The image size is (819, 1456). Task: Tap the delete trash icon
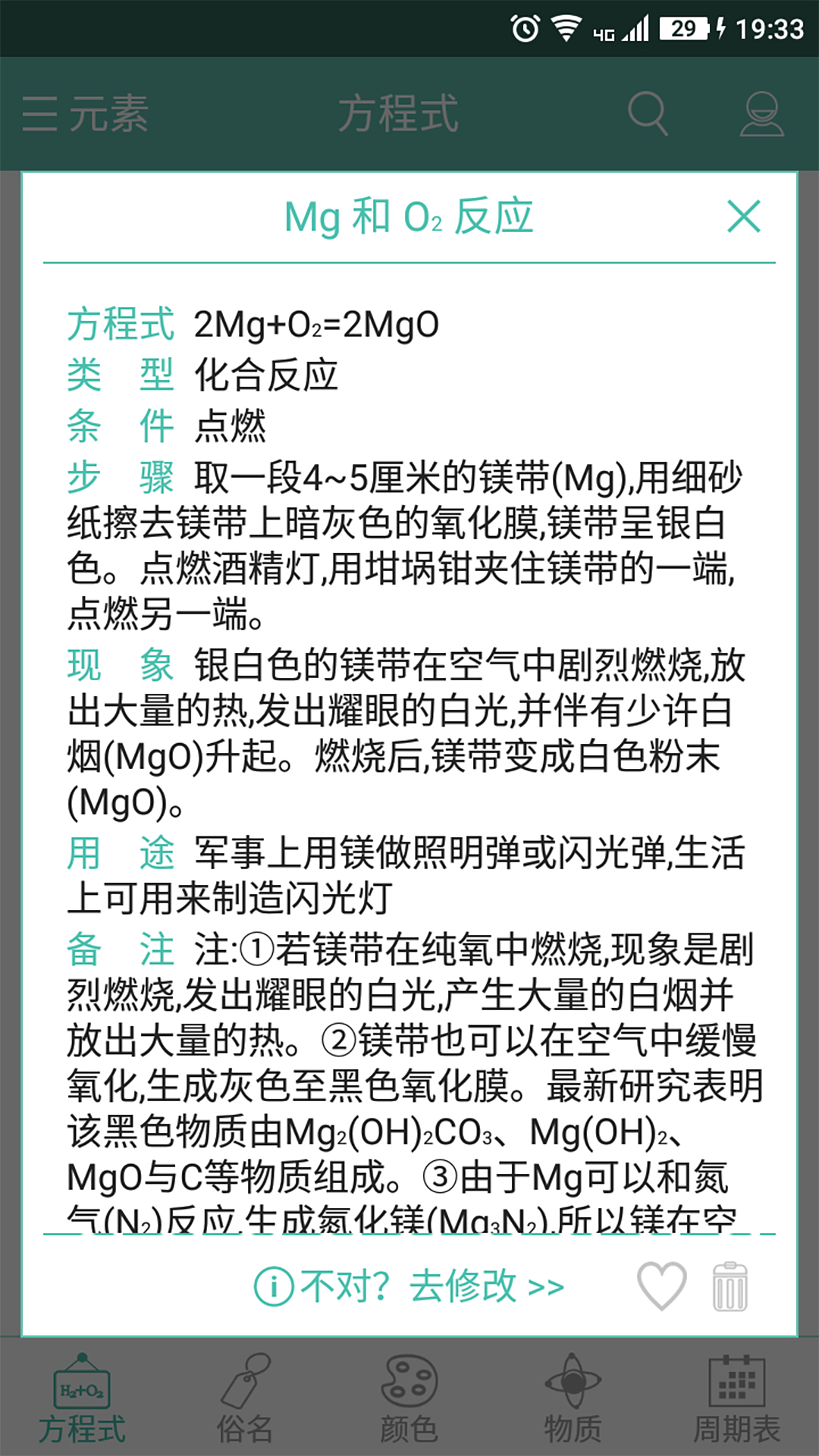pyautogui.click(x=730, y=1285)
